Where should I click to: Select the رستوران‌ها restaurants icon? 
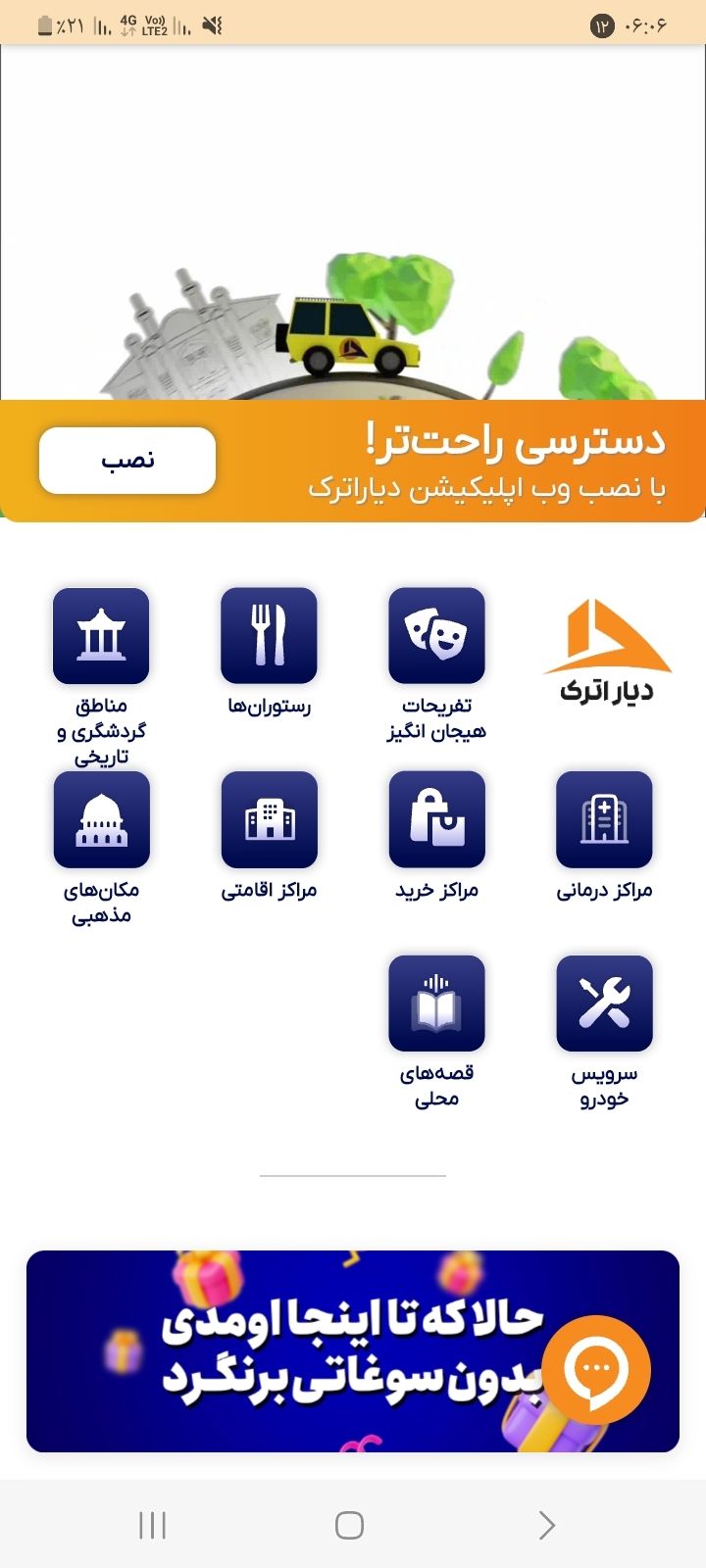point(270,635)
